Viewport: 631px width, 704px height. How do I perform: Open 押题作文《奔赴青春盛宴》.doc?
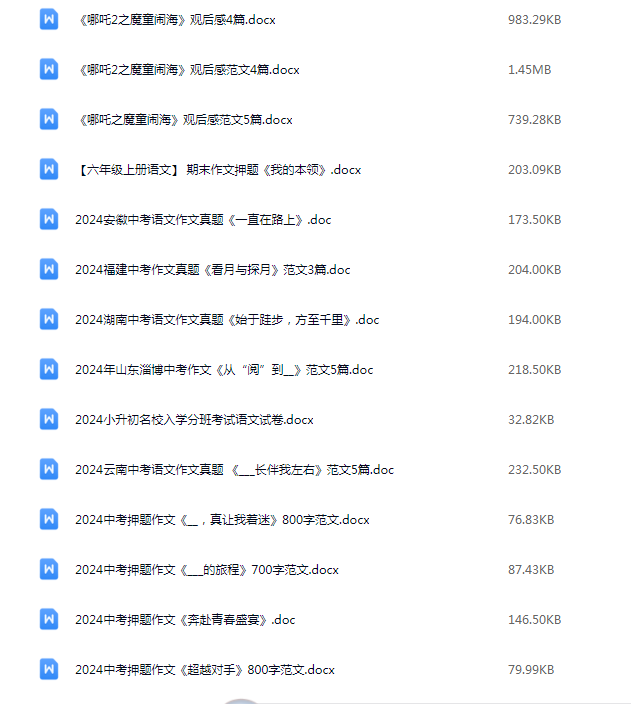pyautogui.click(x=185, y=620)
